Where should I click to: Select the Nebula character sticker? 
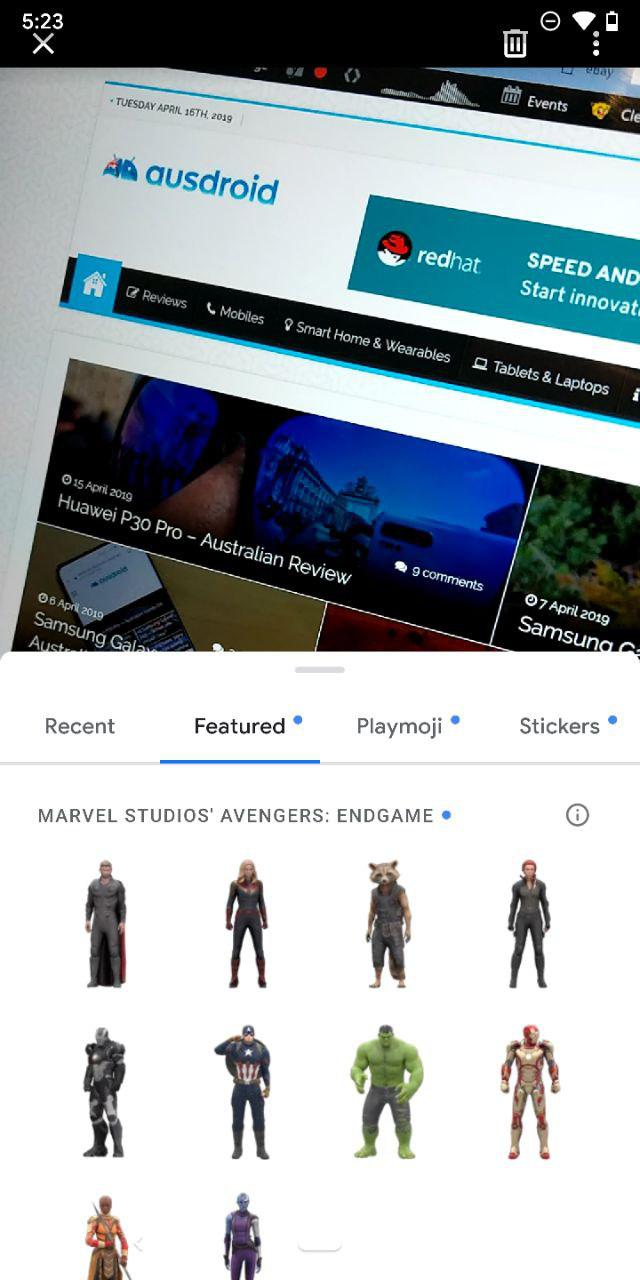point(243,1237)
